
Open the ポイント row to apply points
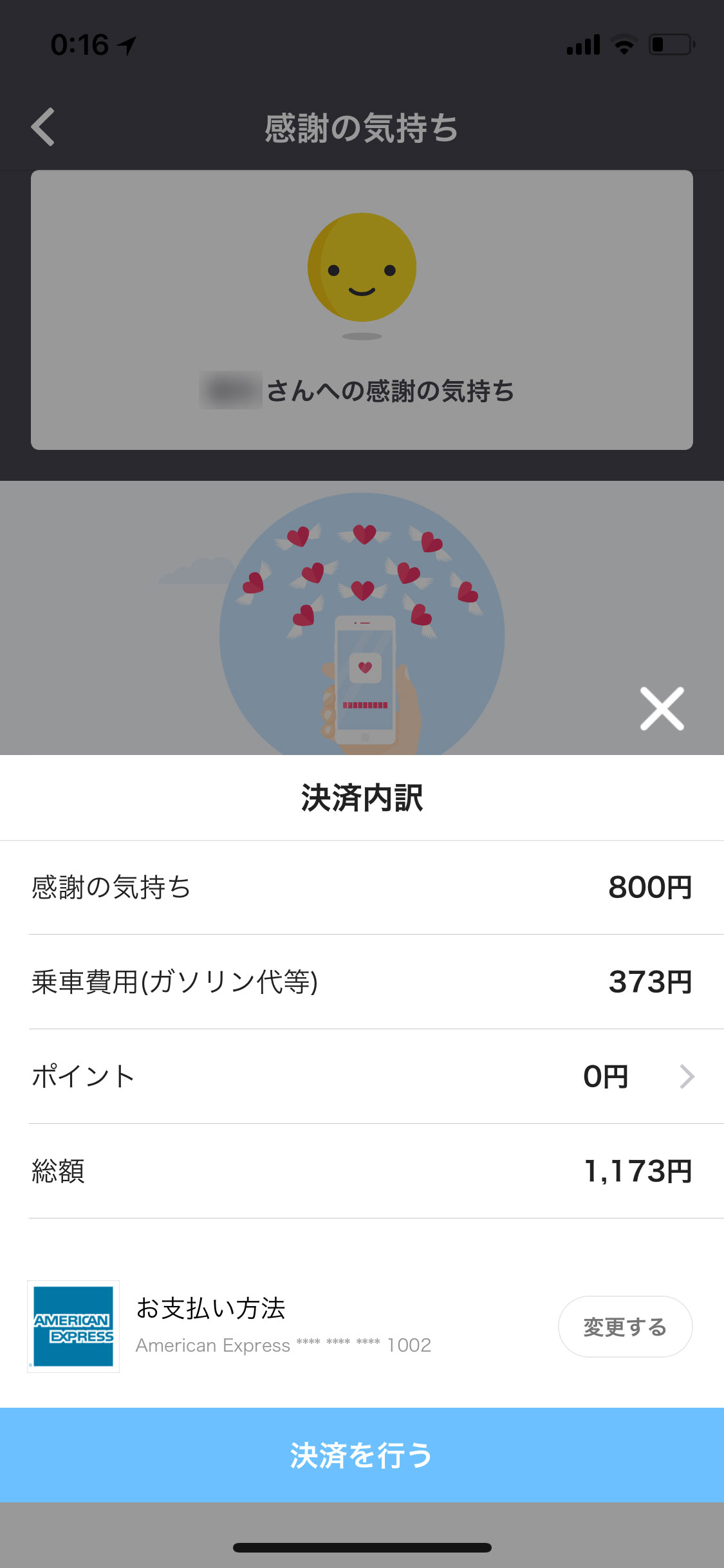click(363, 1076)
